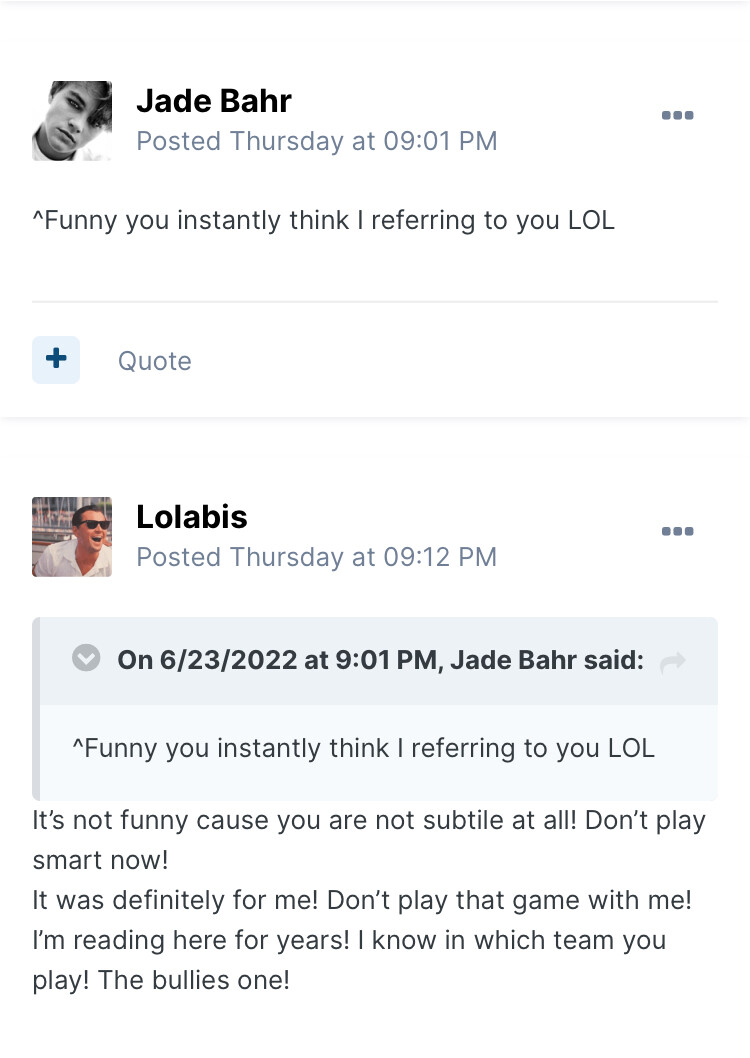
Task: Collapse the quoted Jade Bahr message
Action: point(87,659)
